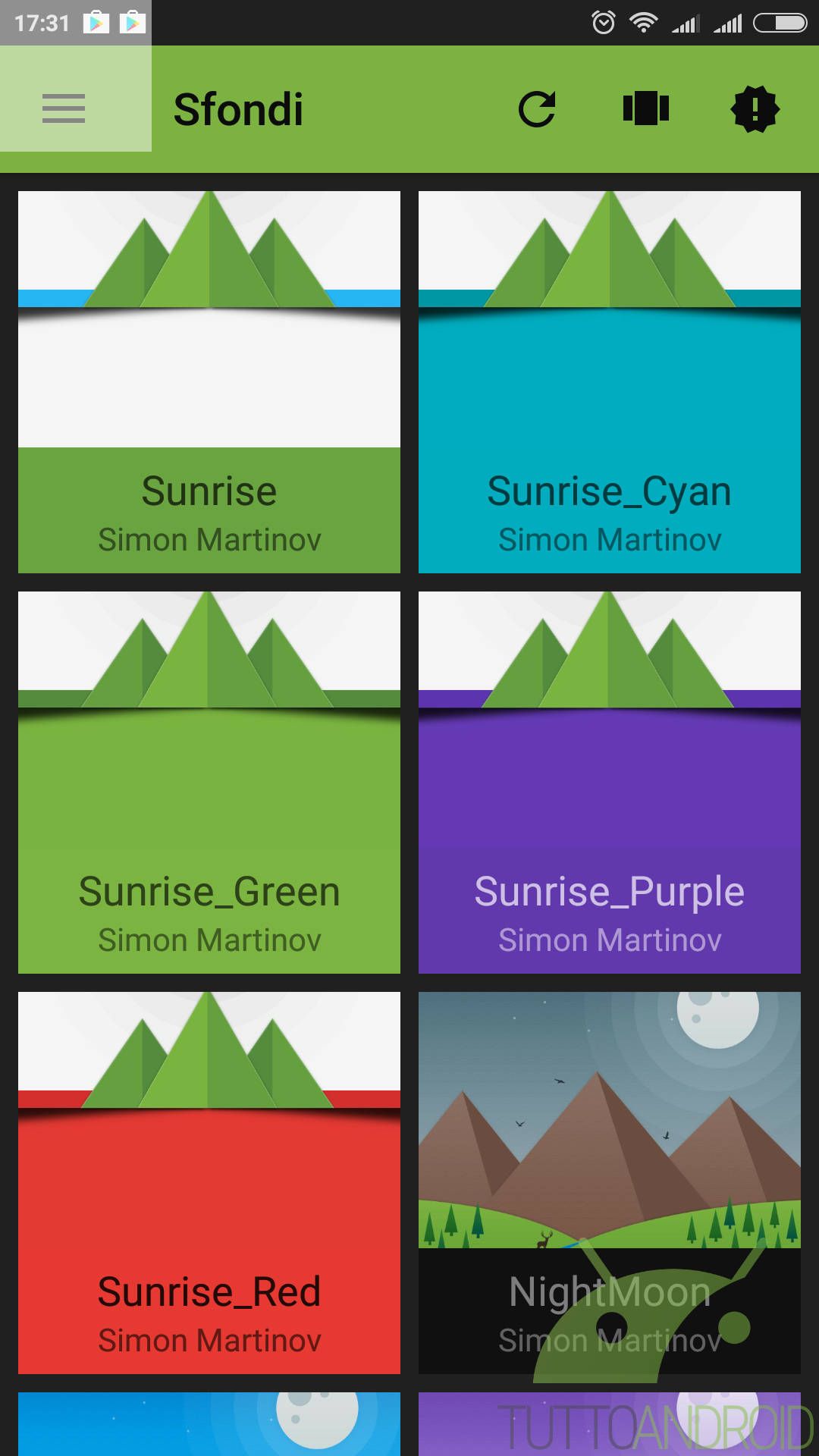Refresh the wallpapers list
The height and width of the screenshot is (1456, 819).
[537, 108]
